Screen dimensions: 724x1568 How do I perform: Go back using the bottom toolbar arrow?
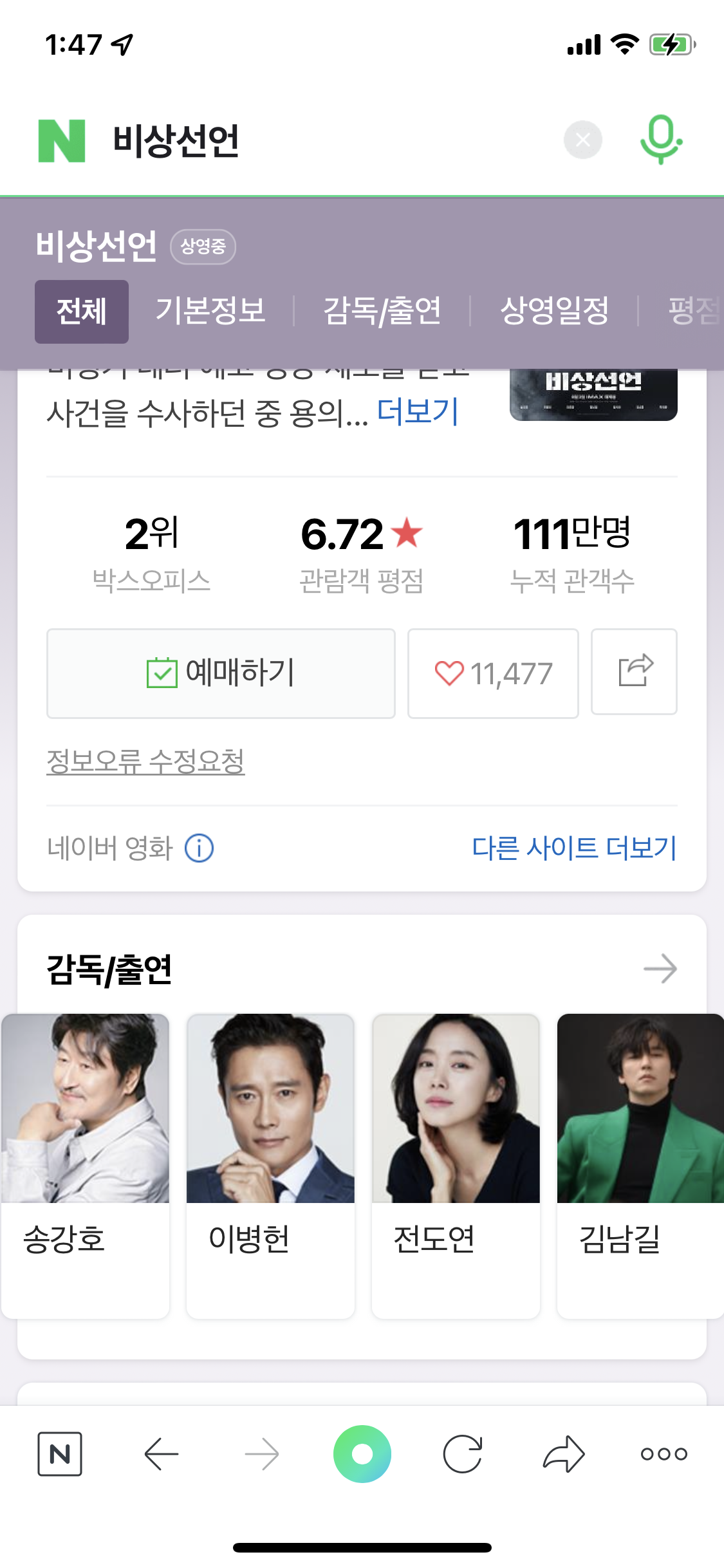click(x=161, y=1454)
